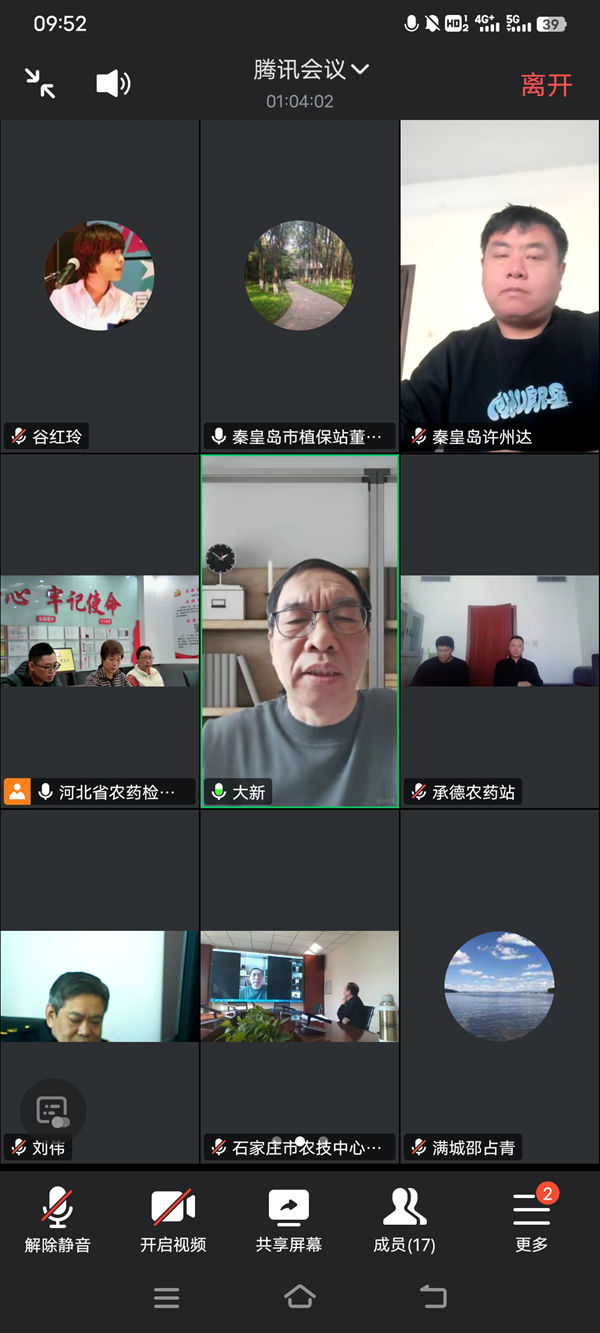Image resolution: width=600 pixels, height=1333 pixels.
Task: Select 河北省农药检 video tile
Action: (100, 630)
